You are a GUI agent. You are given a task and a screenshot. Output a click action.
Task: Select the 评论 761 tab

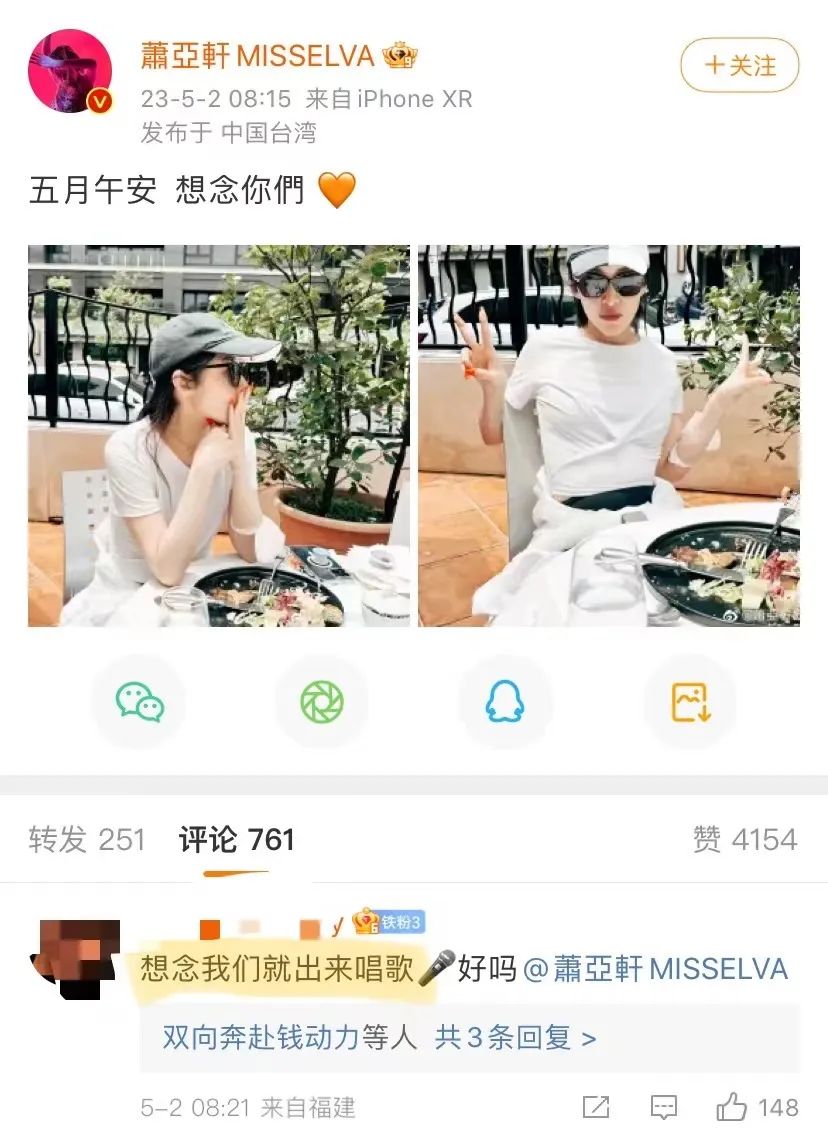coord(236,840)
